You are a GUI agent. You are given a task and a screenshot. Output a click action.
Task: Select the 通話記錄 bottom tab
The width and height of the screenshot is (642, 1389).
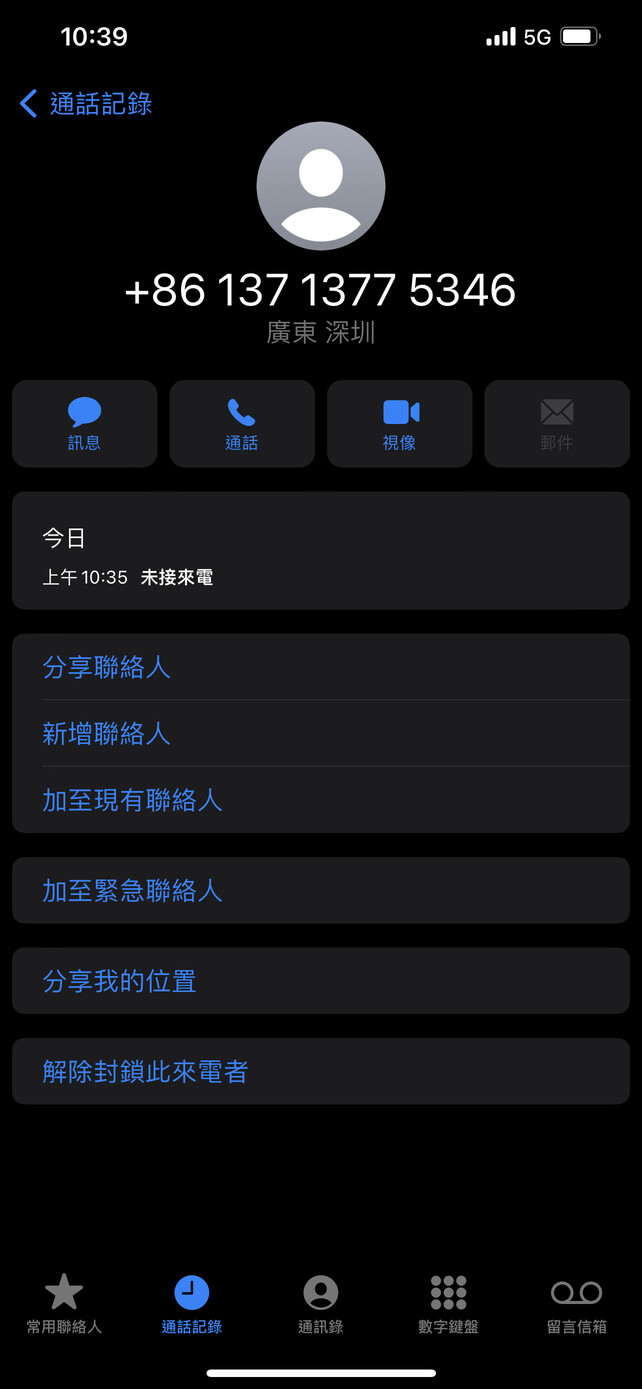click(x=192, y=1305)
